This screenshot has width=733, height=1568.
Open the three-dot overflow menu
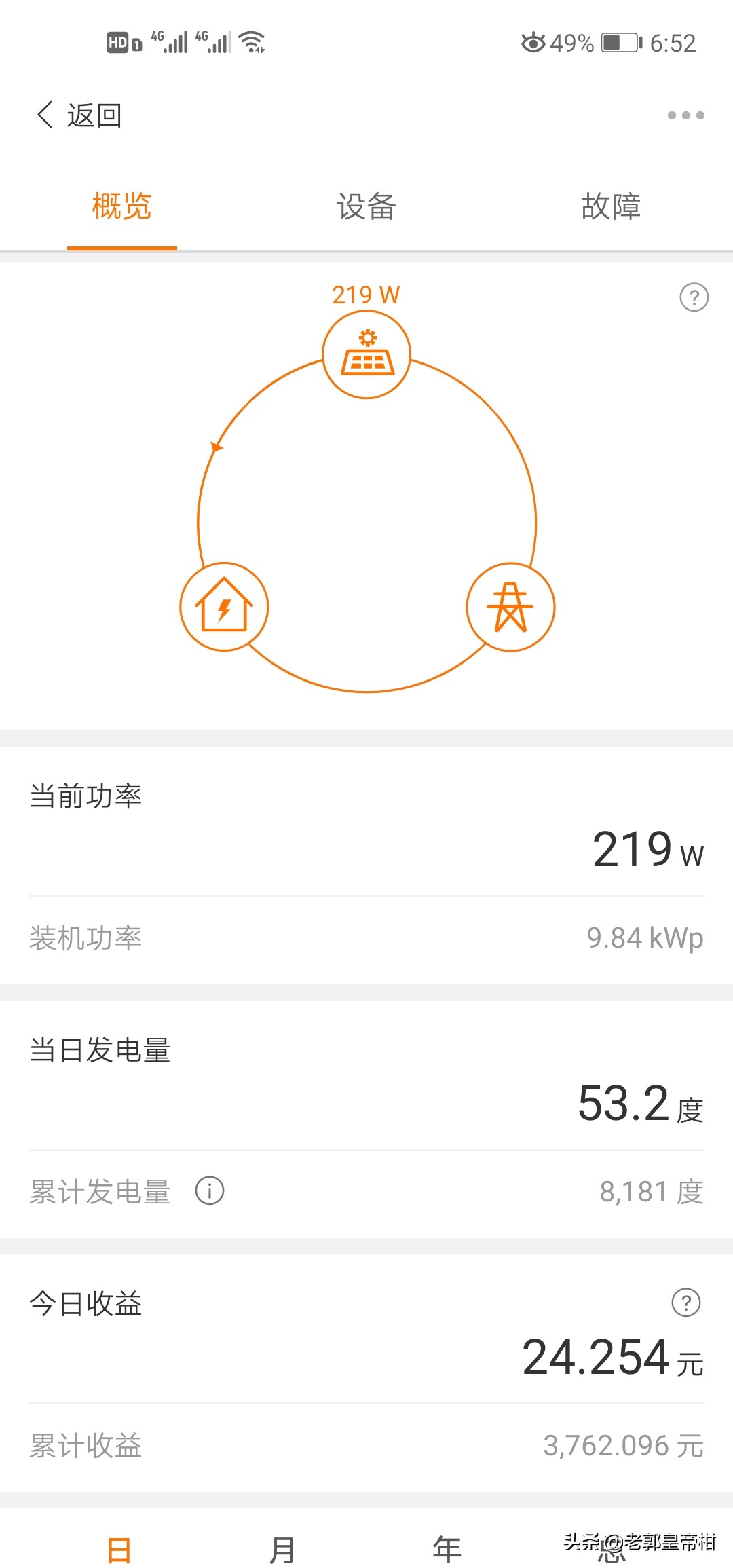click(x=685, y=115)
